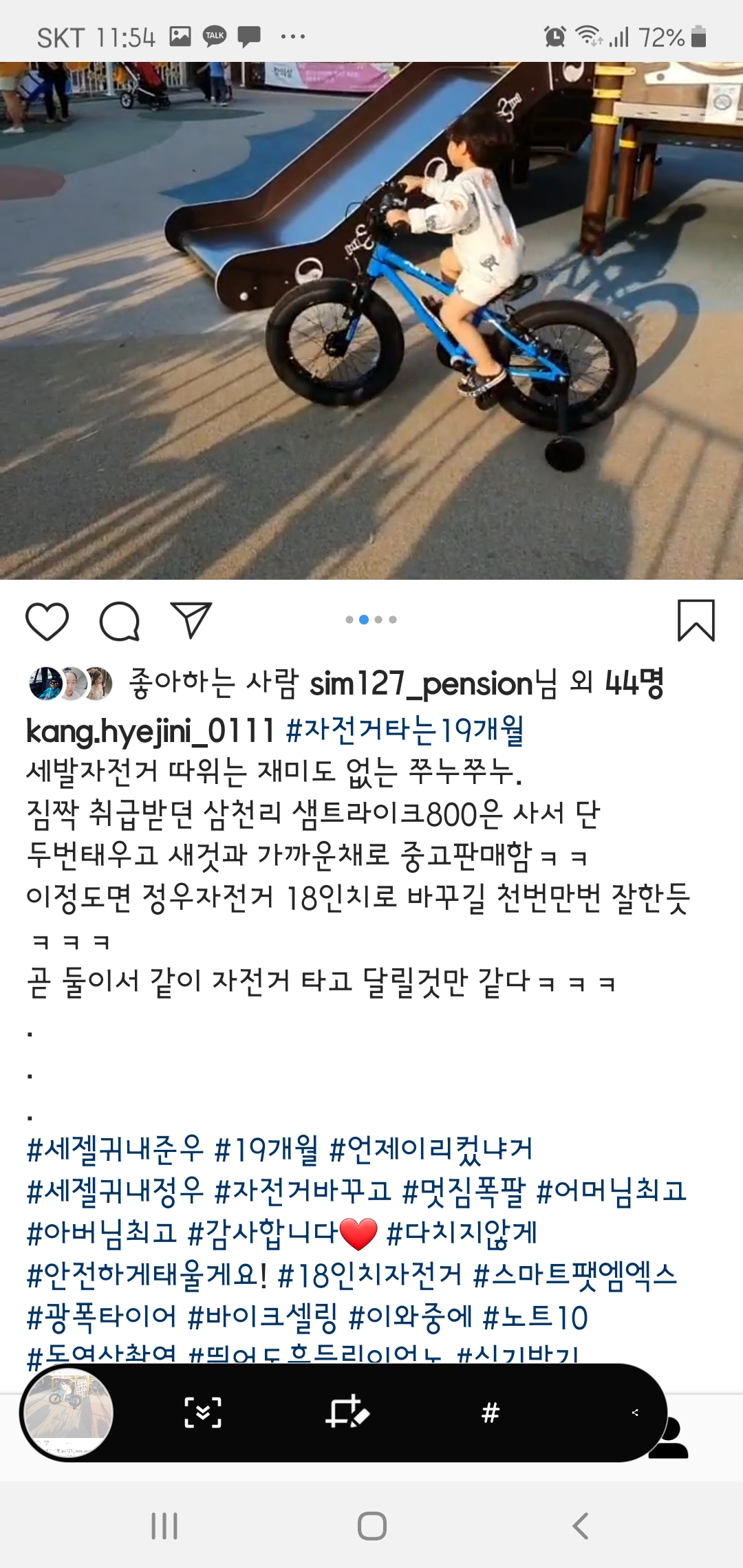Open hashtag #노트10
Image resolution: width=743 pixels, height=1568 pixels.
535,1318
